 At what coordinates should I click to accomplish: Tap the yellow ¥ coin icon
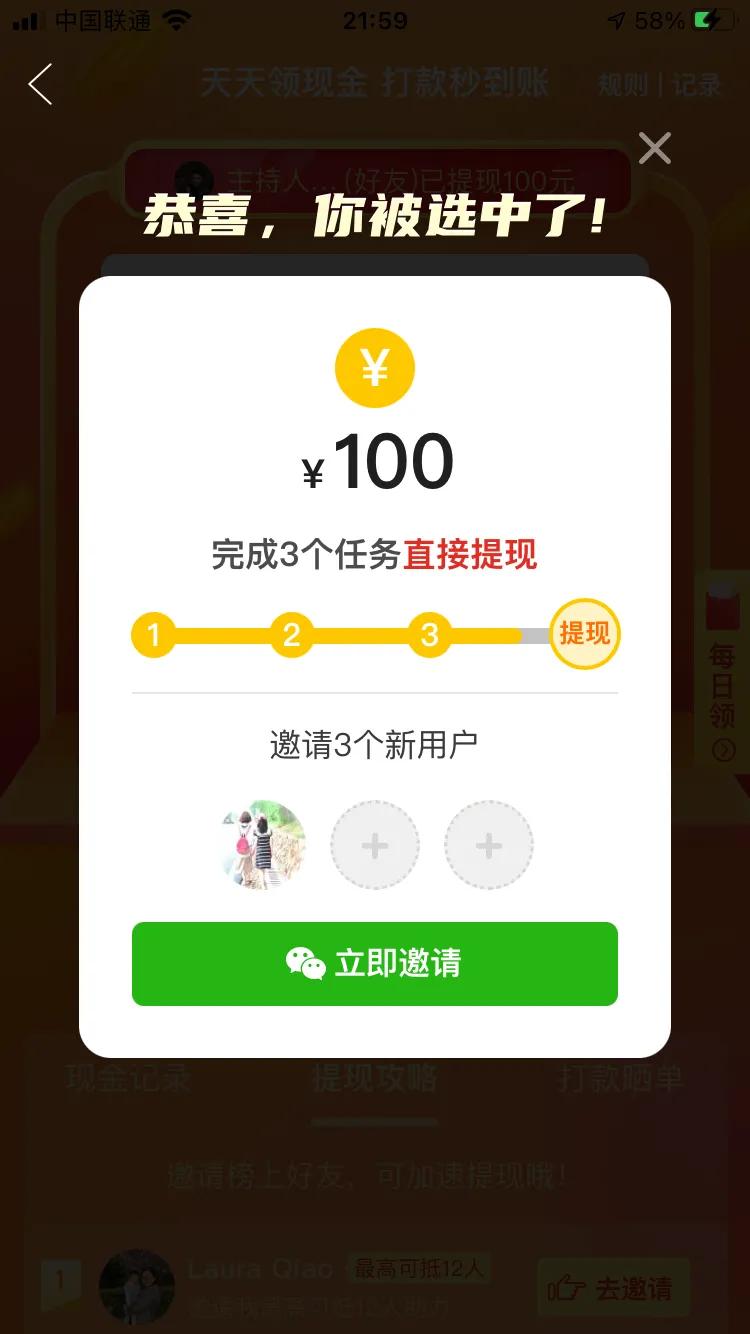coord(375,368)
